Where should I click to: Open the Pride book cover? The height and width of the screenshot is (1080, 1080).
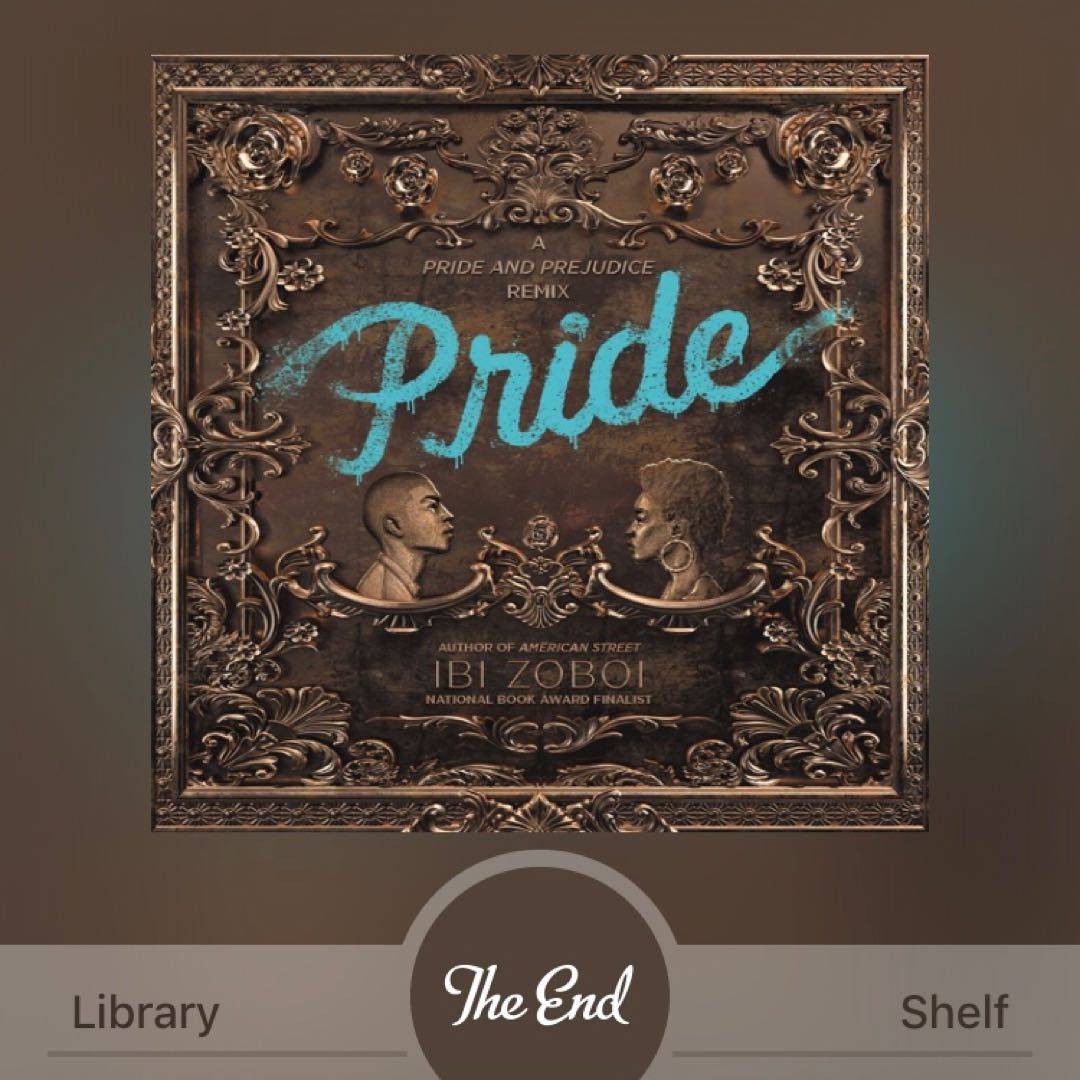coord(540,442)
